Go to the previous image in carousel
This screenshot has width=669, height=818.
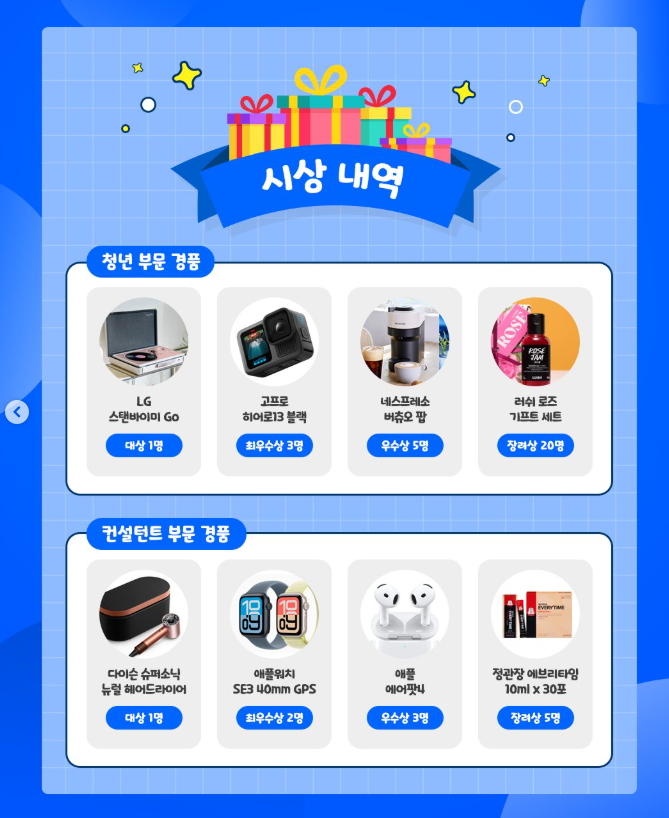point(17,411)
